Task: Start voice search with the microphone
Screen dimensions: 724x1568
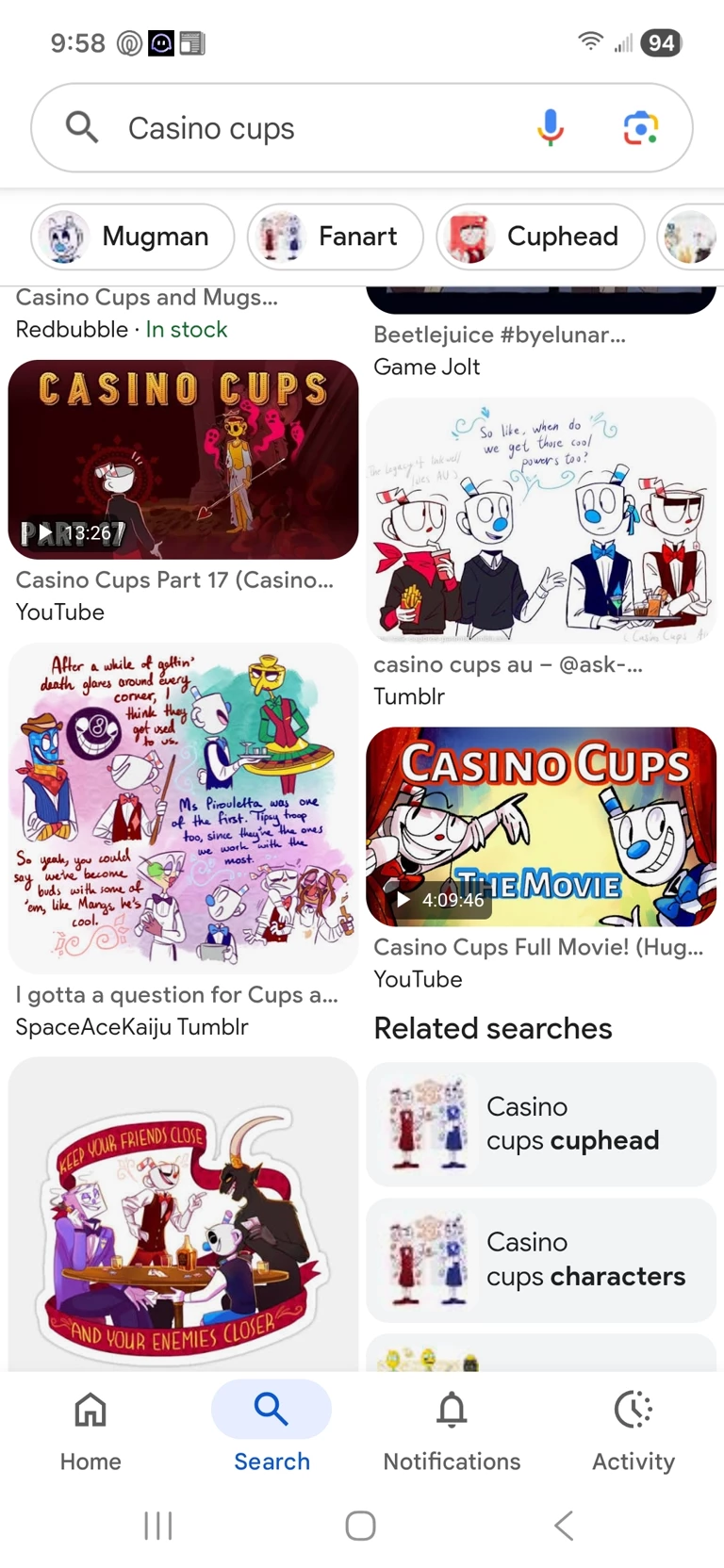Action: (x=551, y=127)
